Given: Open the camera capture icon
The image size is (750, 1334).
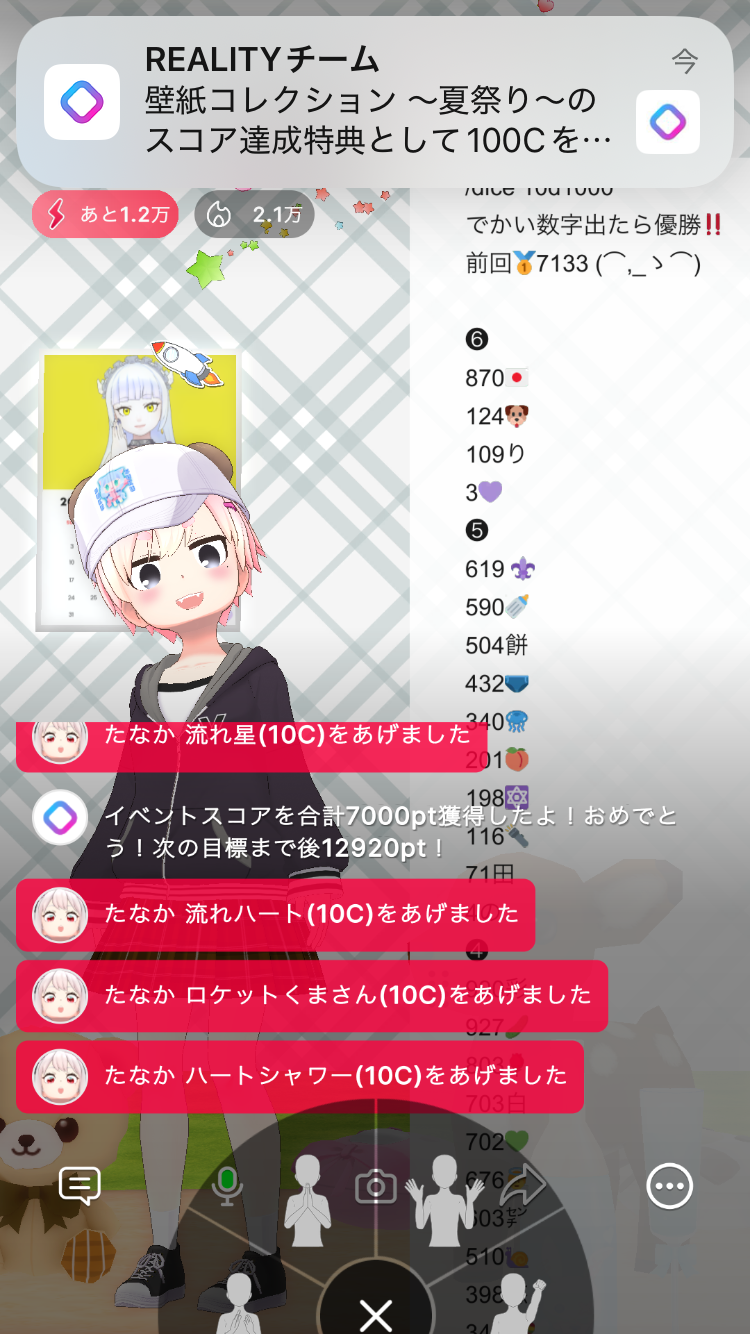Looking at the screenshot, I should 376,1187.
